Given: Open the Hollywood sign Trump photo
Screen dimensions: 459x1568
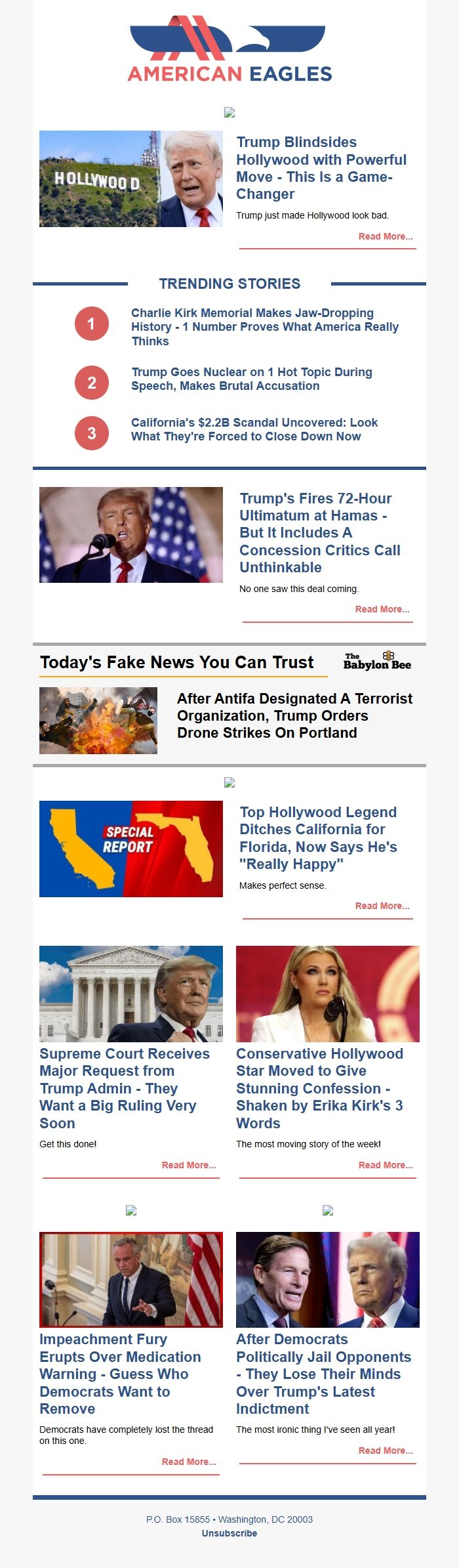Looking at the screenshot, I should click(131, 179).
